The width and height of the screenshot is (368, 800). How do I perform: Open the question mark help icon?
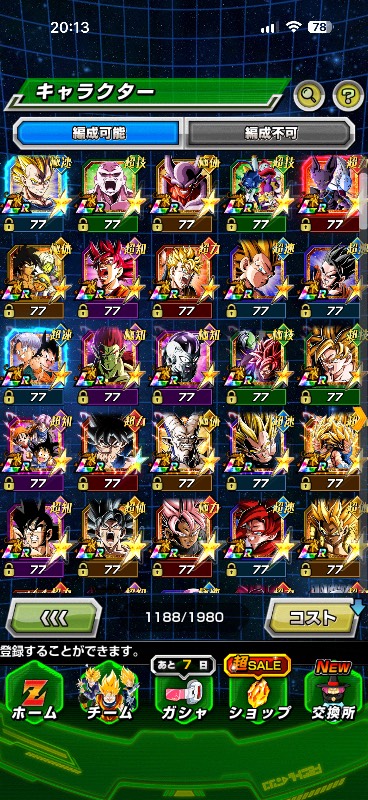tap(348, 94)
